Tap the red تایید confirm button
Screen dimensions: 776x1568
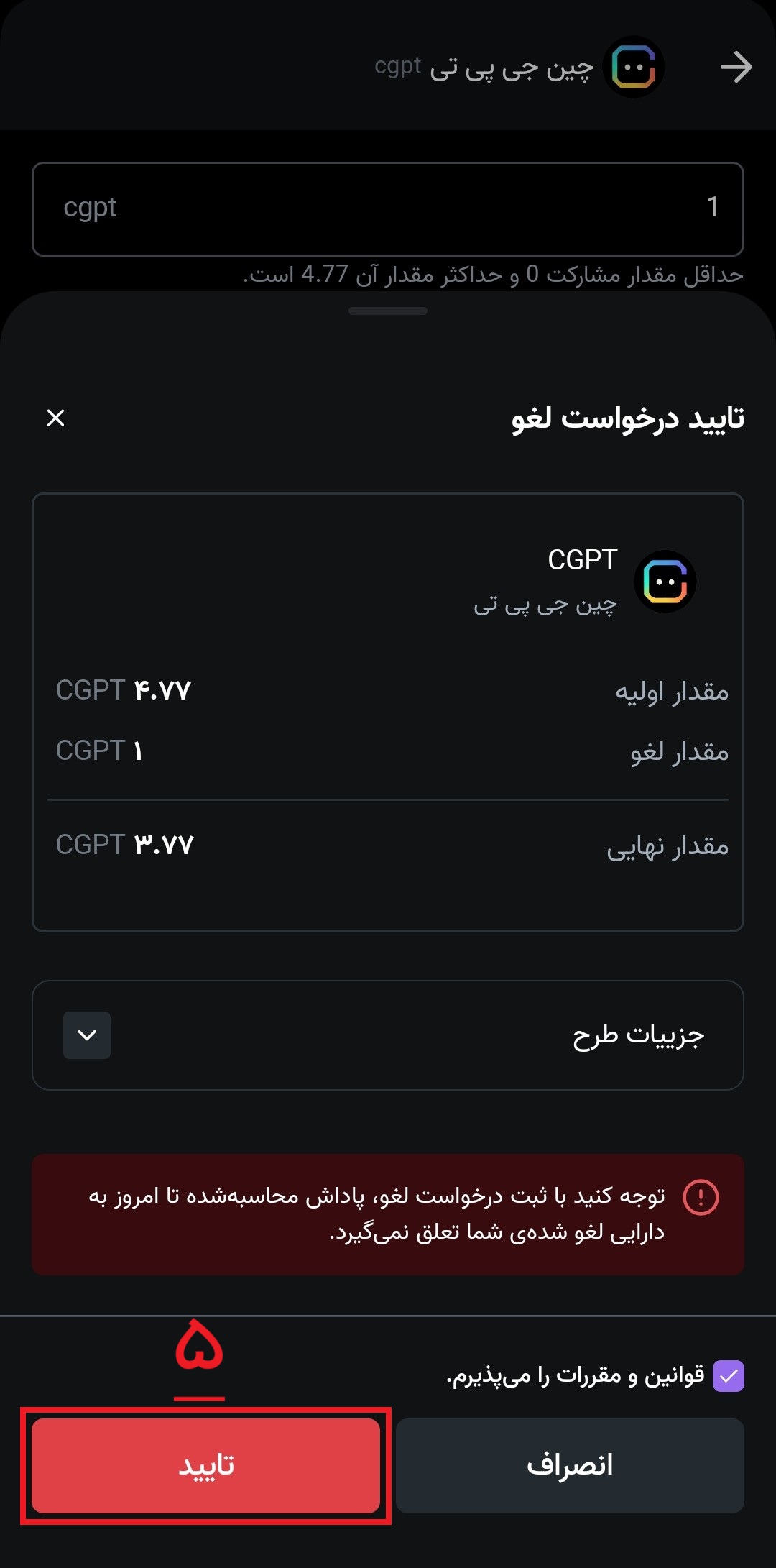tap(205, 1465)
